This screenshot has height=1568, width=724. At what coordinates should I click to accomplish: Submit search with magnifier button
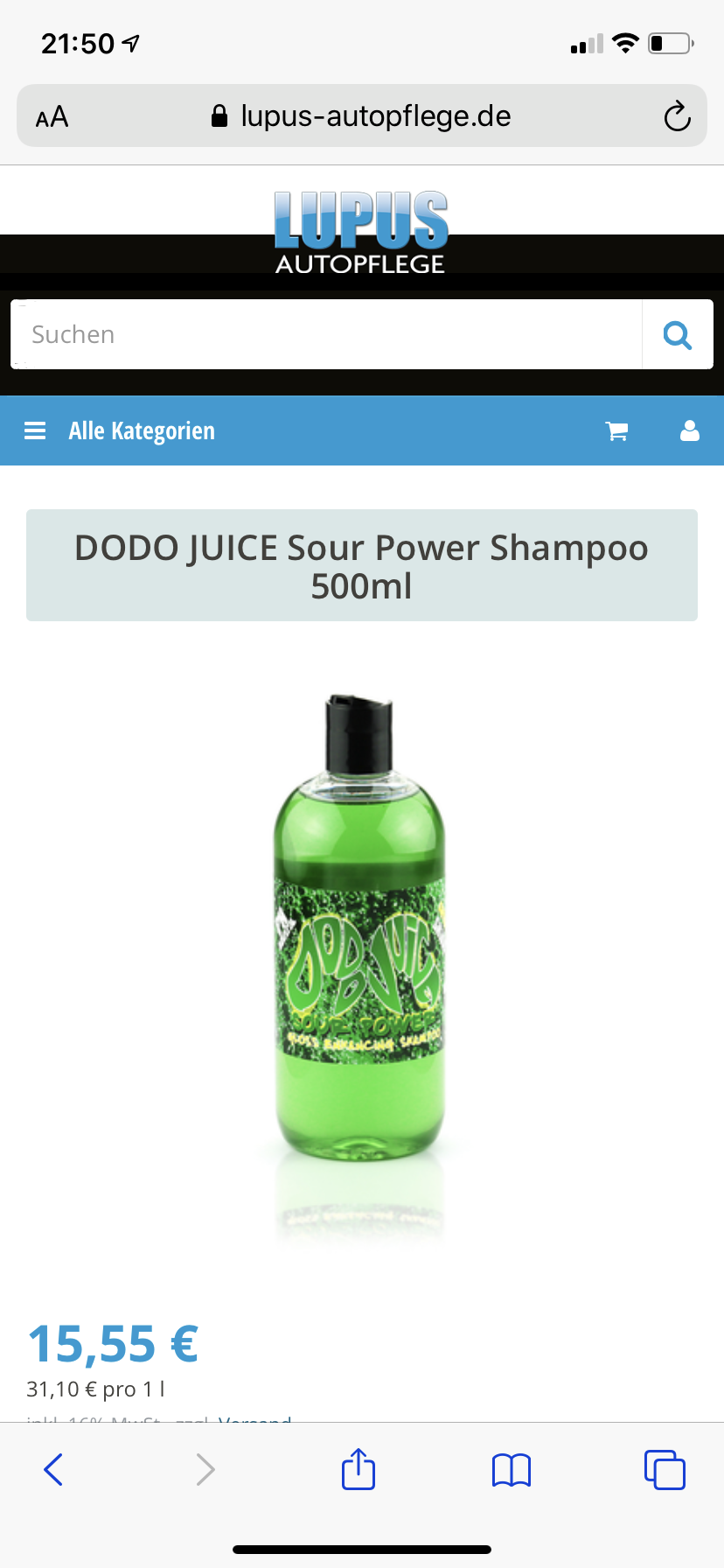[678, 334]
